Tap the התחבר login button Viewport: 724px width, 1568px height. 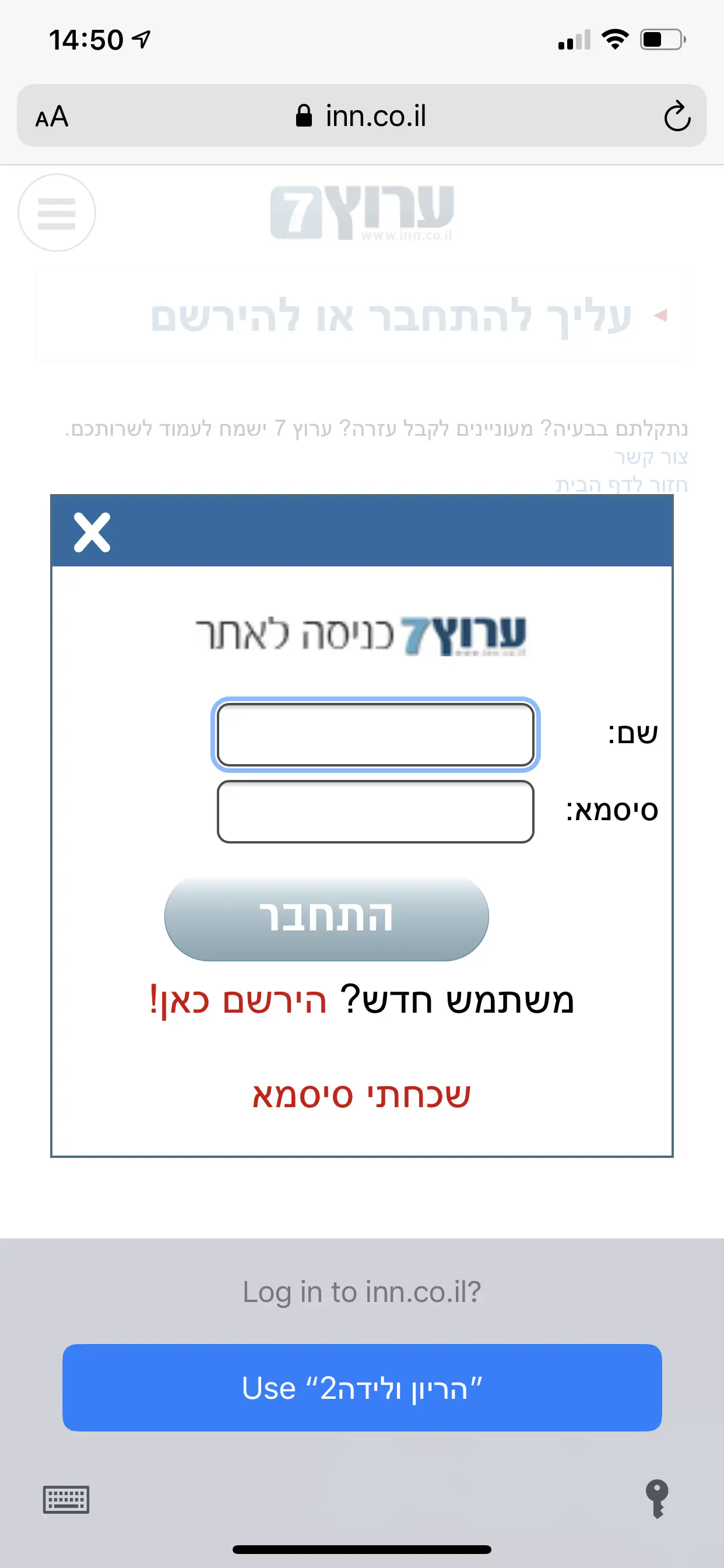pyautogui.click(x=326, y=918)
